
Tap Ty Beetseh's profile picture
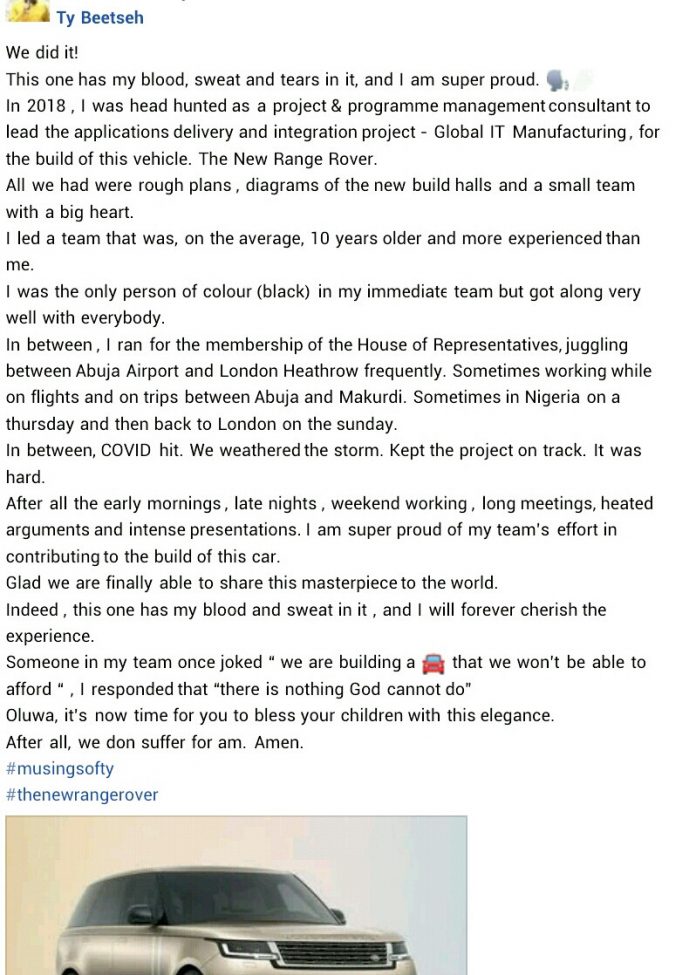tap(28, 11)
